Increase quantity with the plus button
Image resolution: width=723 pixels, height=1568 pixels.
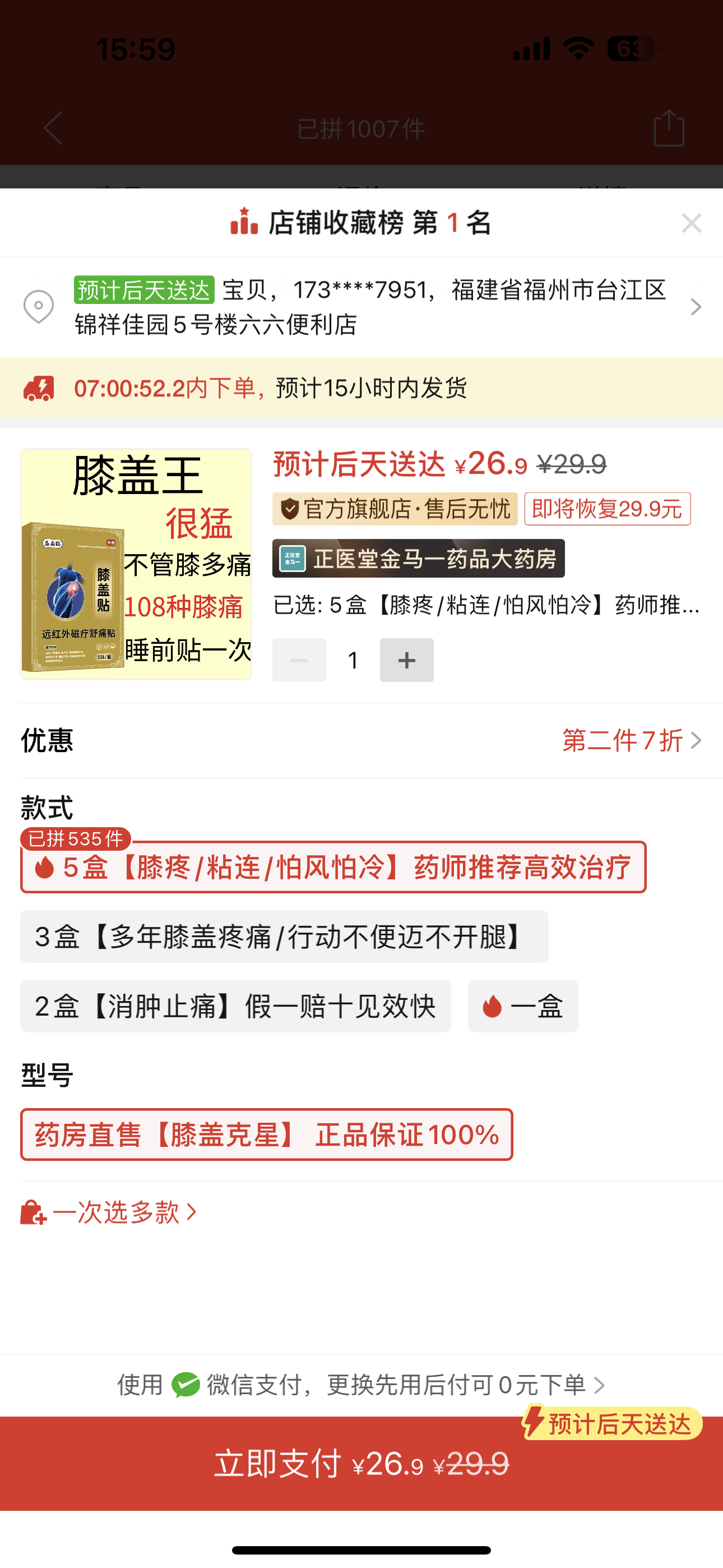click(406, 660)
